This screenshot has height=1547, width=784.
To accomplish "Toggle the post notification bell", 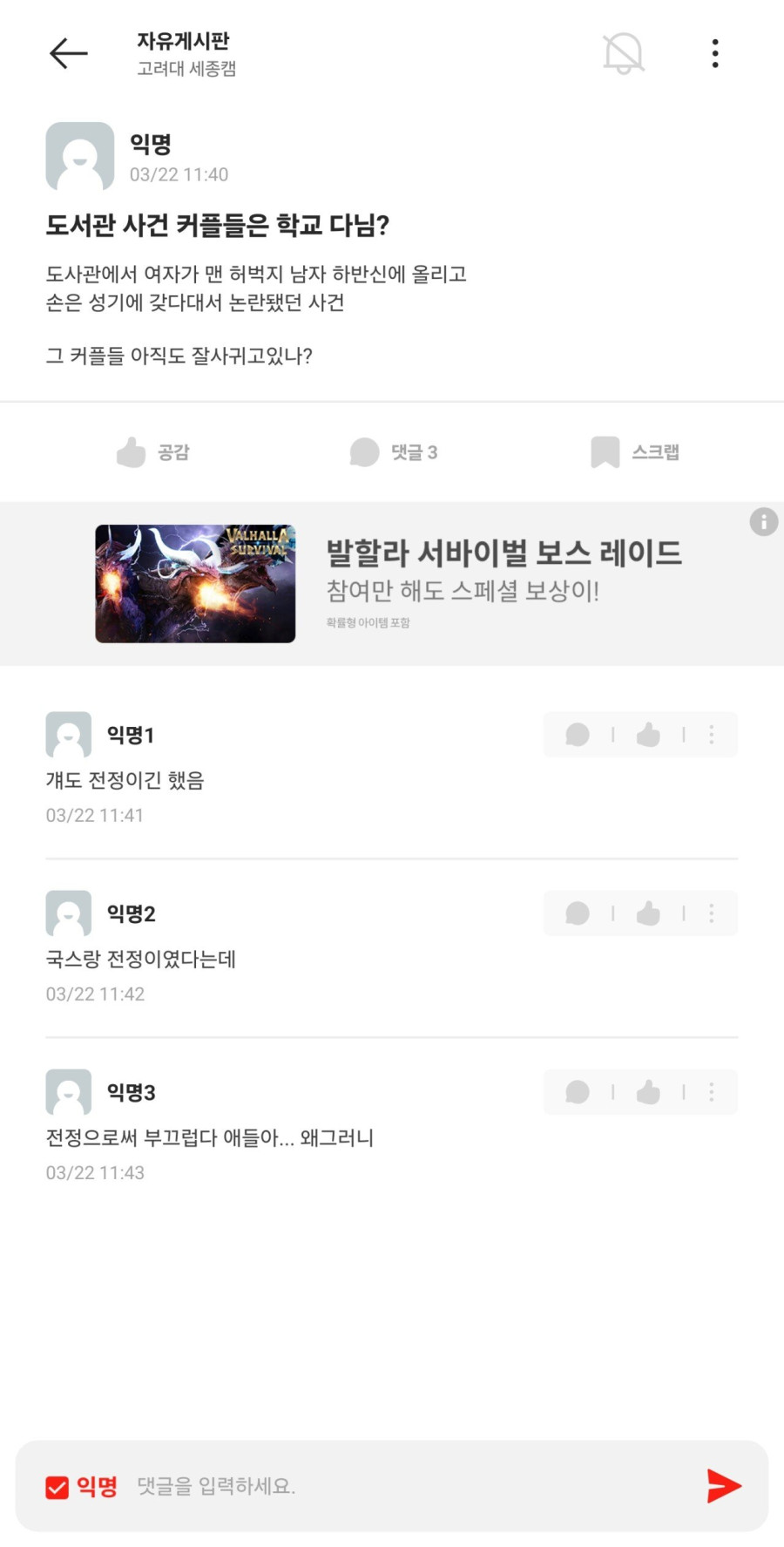I will 624,53.
